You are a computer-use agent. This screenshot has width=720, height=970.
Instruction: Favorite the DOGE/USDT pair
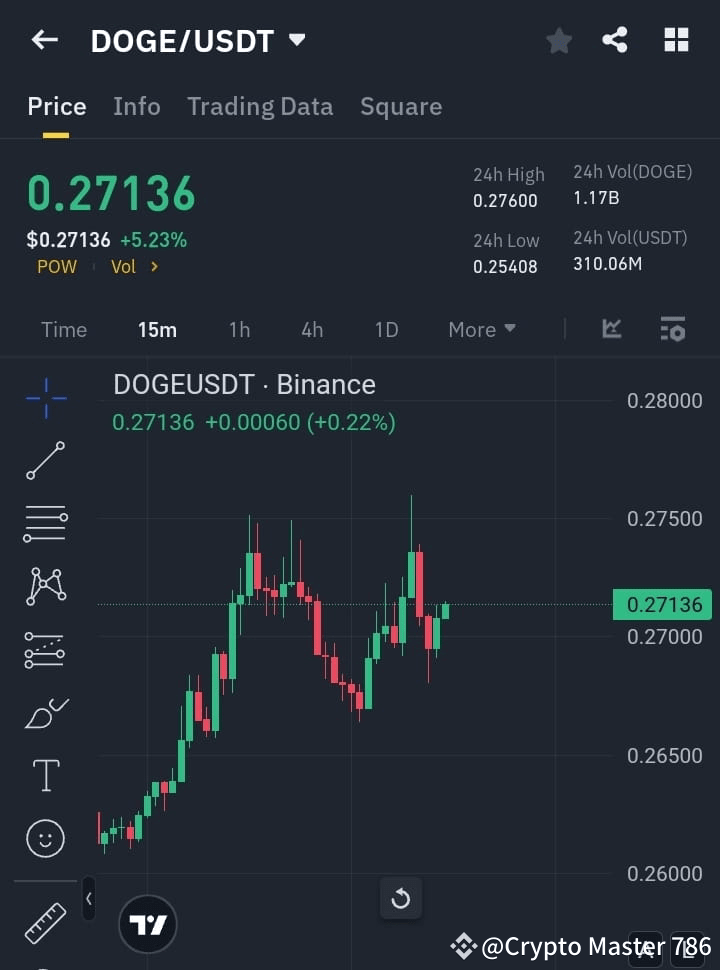point(558,41)
